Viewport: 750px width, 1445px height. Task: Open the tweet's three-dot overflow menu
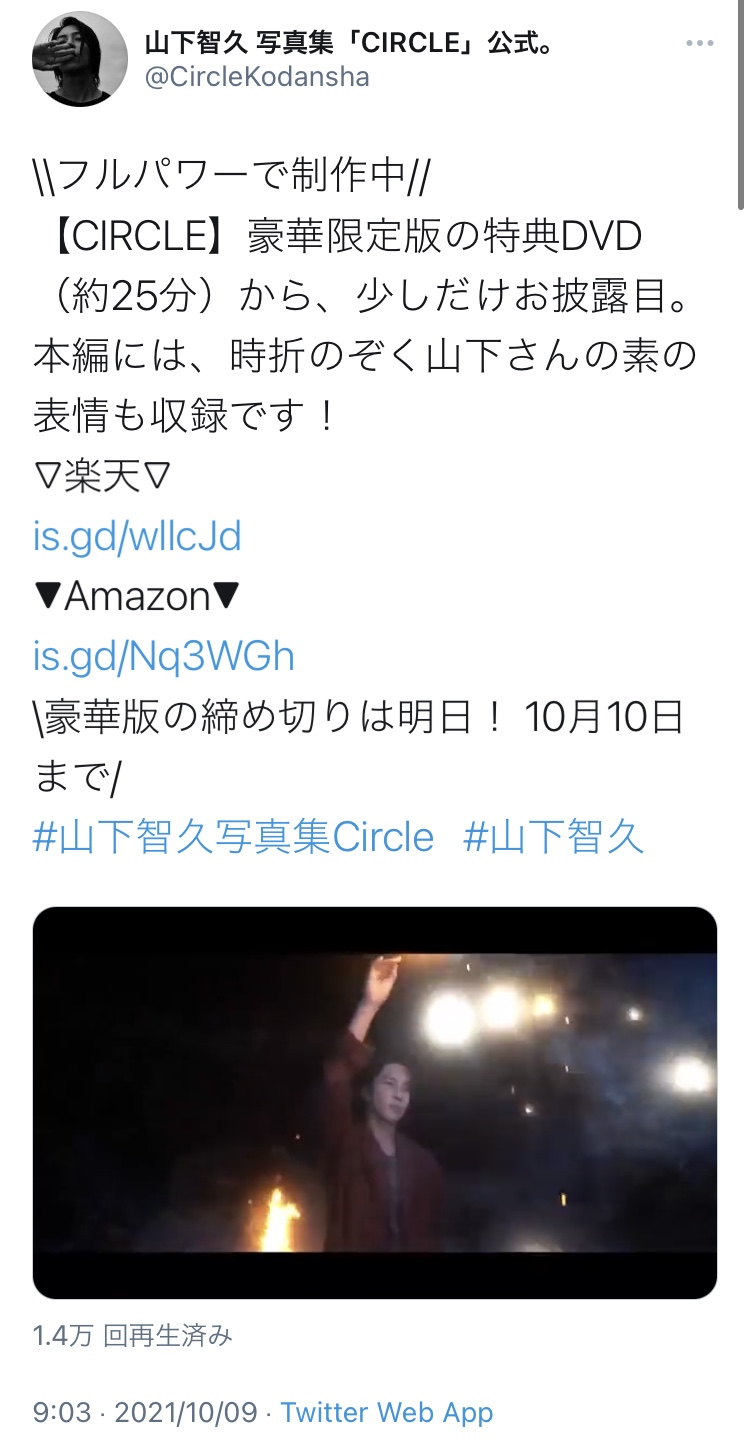[699, 44]
